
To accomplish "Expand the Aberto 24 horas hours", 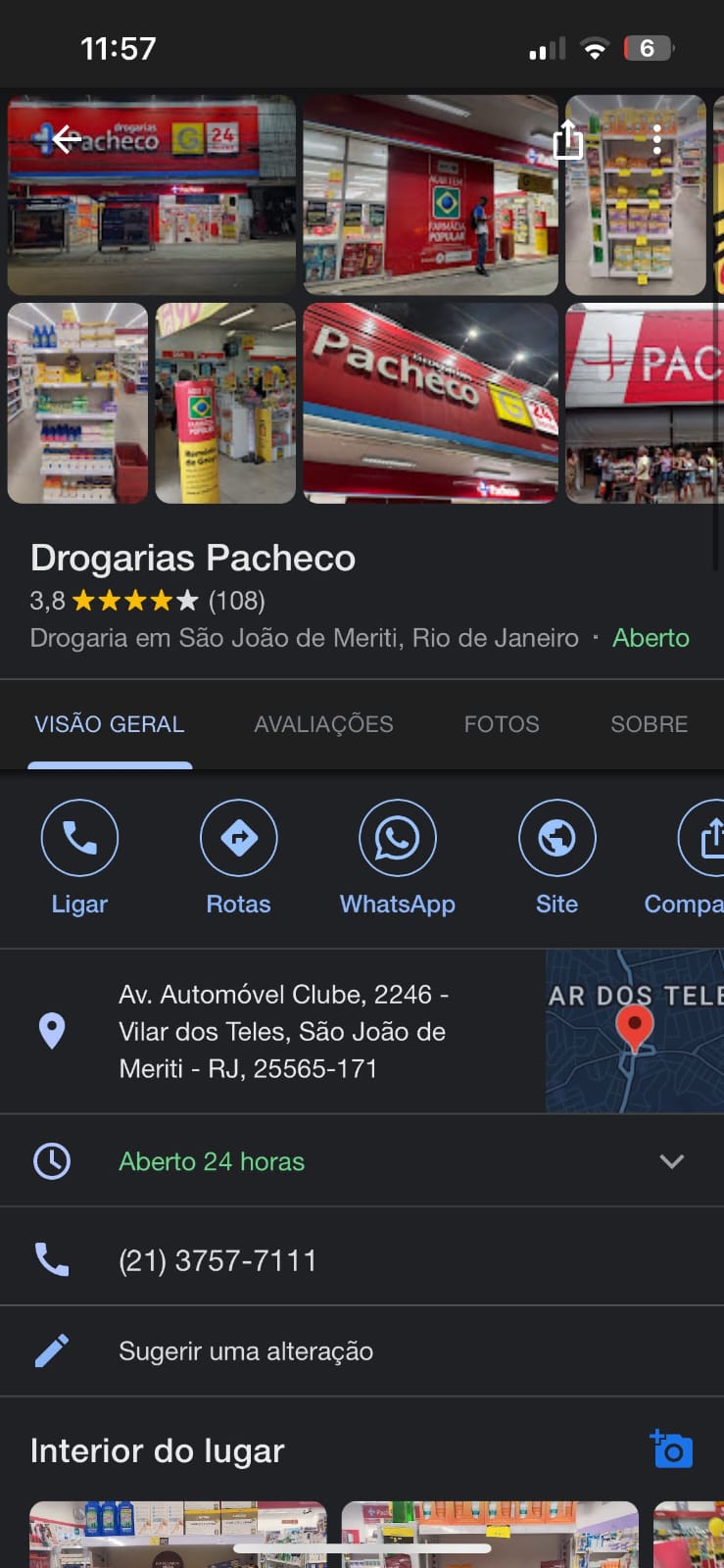I will [671, 1161].
